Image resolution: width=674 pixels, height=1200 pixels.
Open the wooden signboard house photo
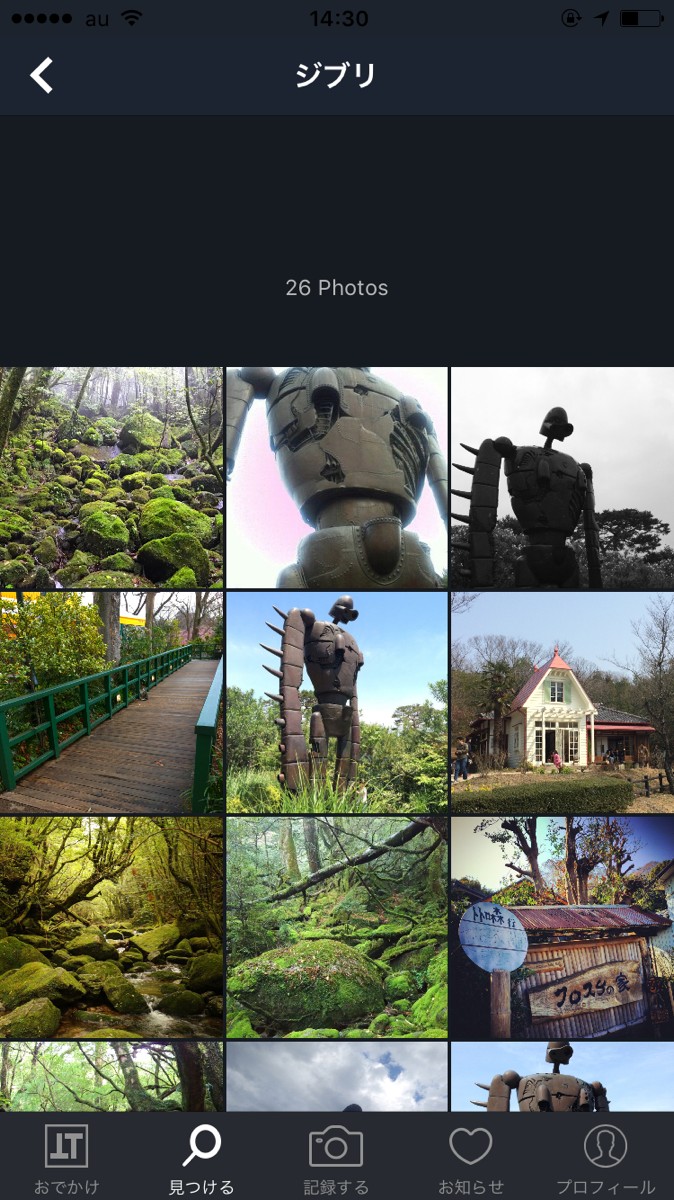tap(562, 928)
